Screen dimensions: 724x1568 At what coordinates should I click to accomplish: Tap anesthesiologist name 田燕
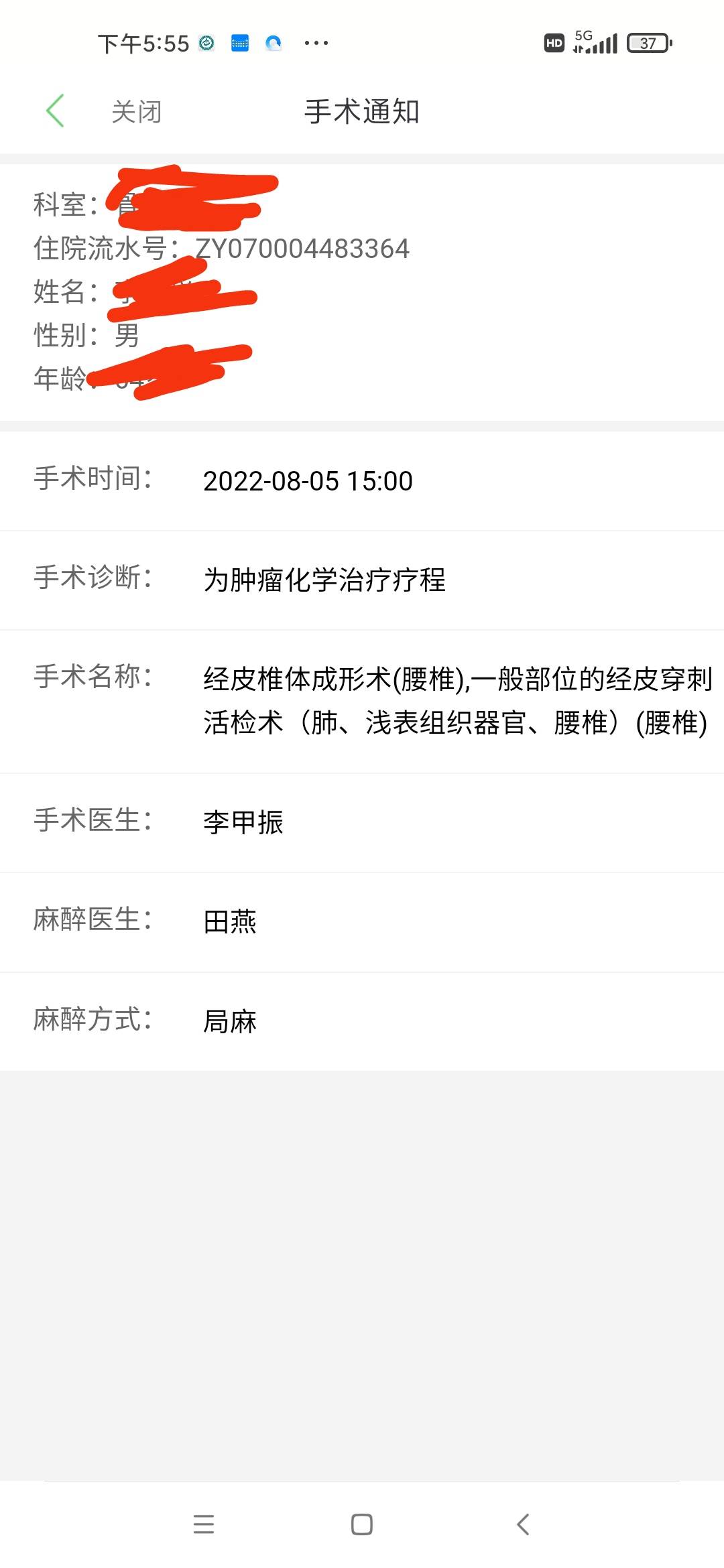pyautogui.click(x=228, y=922)
